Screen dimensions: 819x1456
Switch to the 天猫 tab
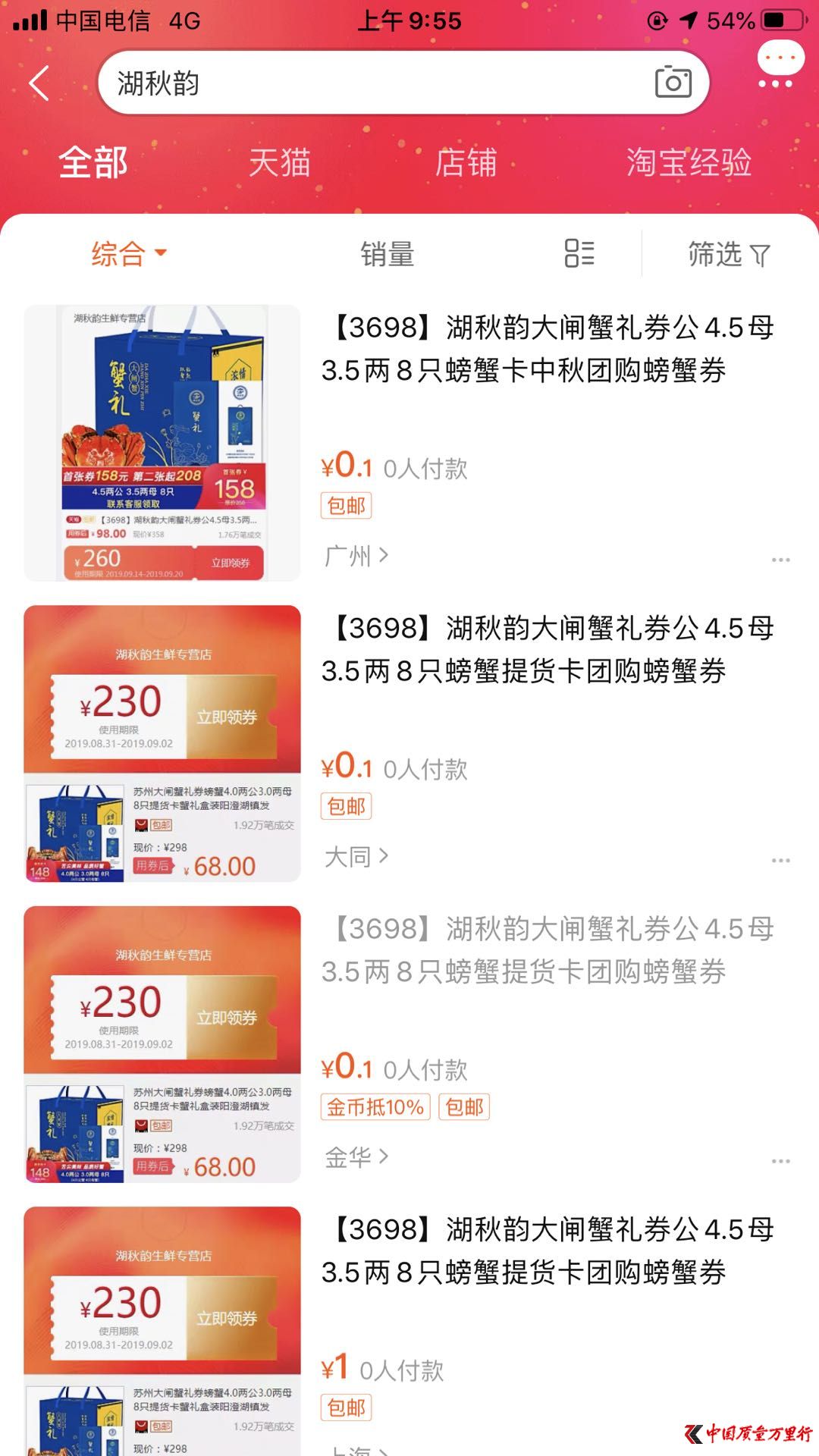(279, 162)
